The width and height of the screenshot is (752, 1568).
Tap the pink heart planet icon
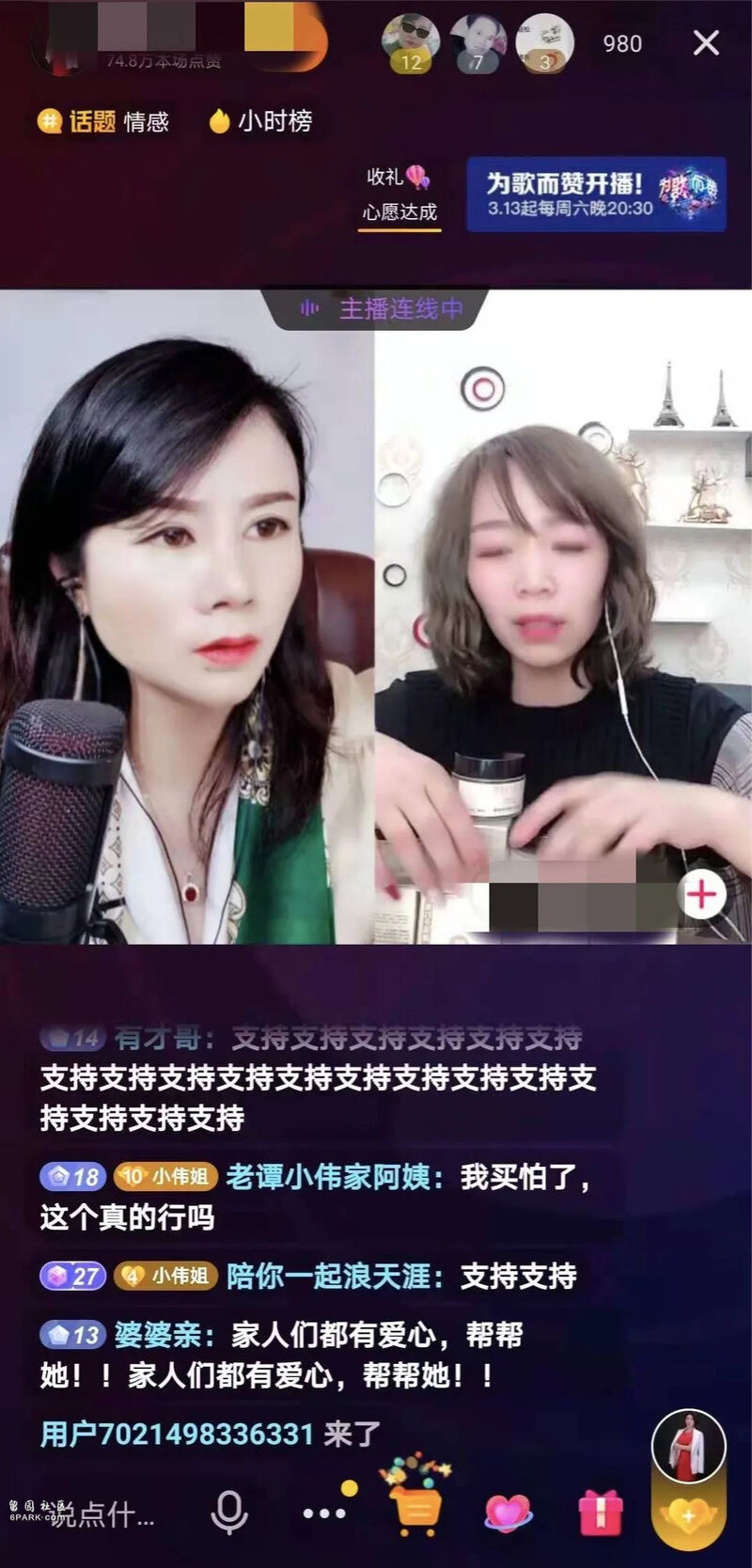[508, 1512]
